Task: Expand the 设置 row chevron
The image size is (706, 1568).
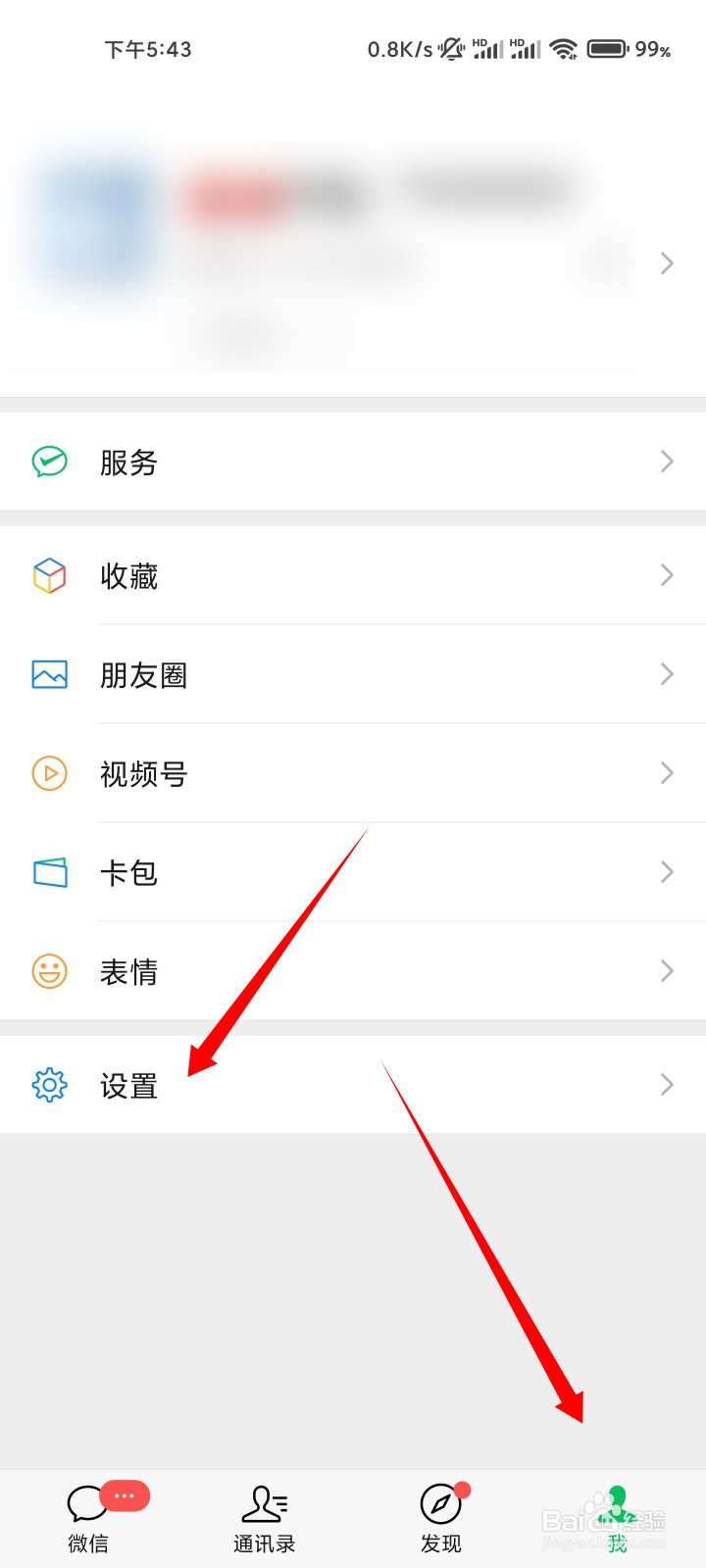Action: pyautogui.click(x=667, y=1085)
